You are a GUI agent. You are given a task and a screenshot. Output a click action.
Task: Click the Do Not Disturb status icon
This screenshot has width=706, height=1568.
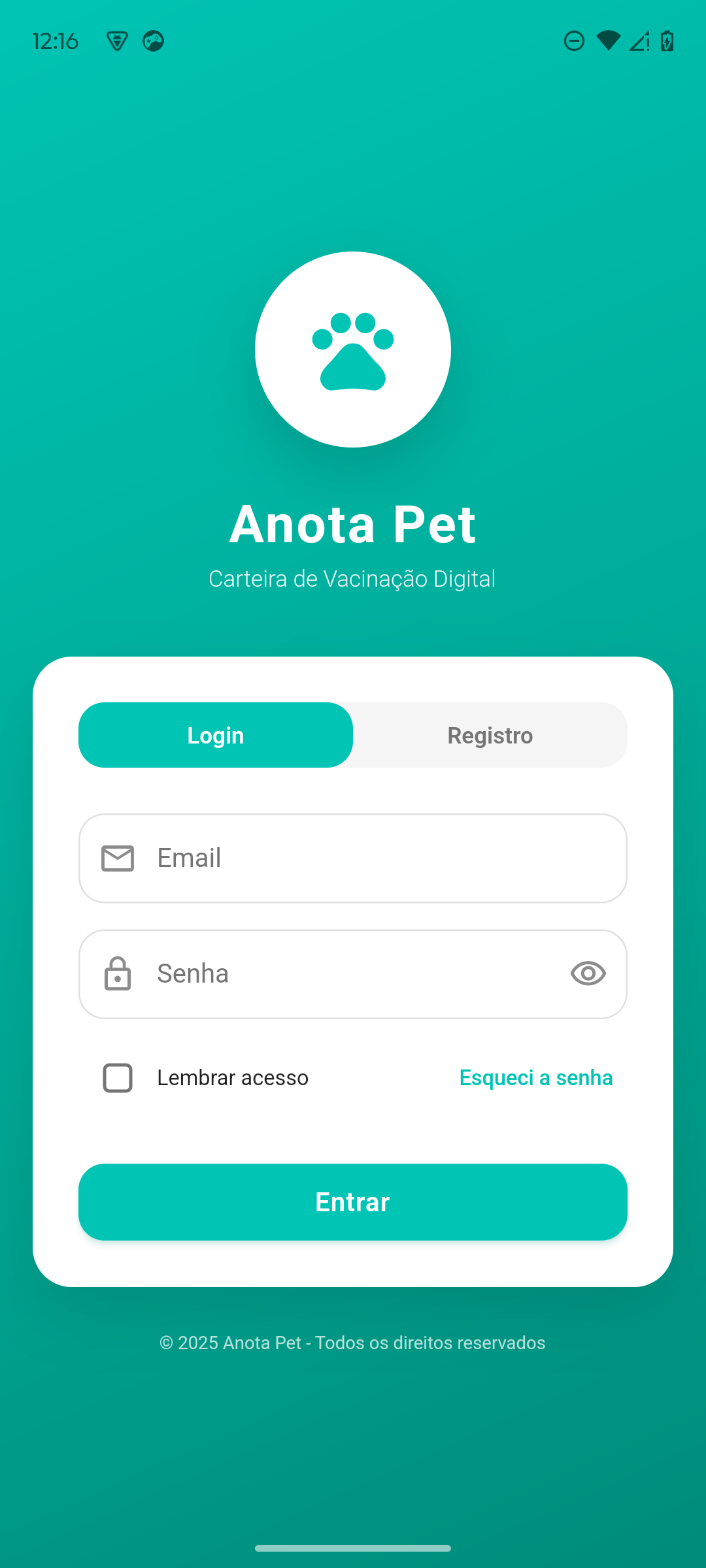pos(573,41)
